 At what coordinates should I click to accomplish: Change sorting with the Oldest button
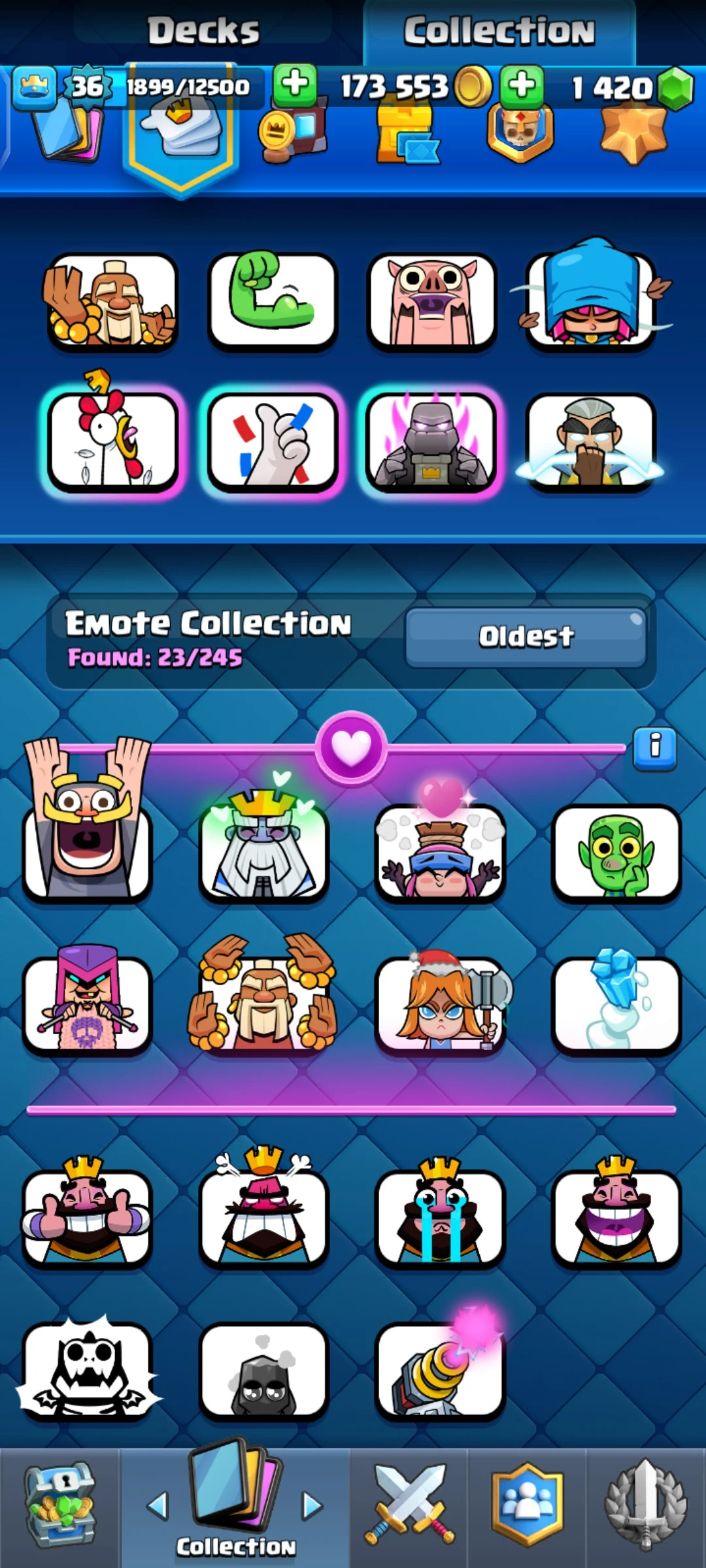click(526, 636)
